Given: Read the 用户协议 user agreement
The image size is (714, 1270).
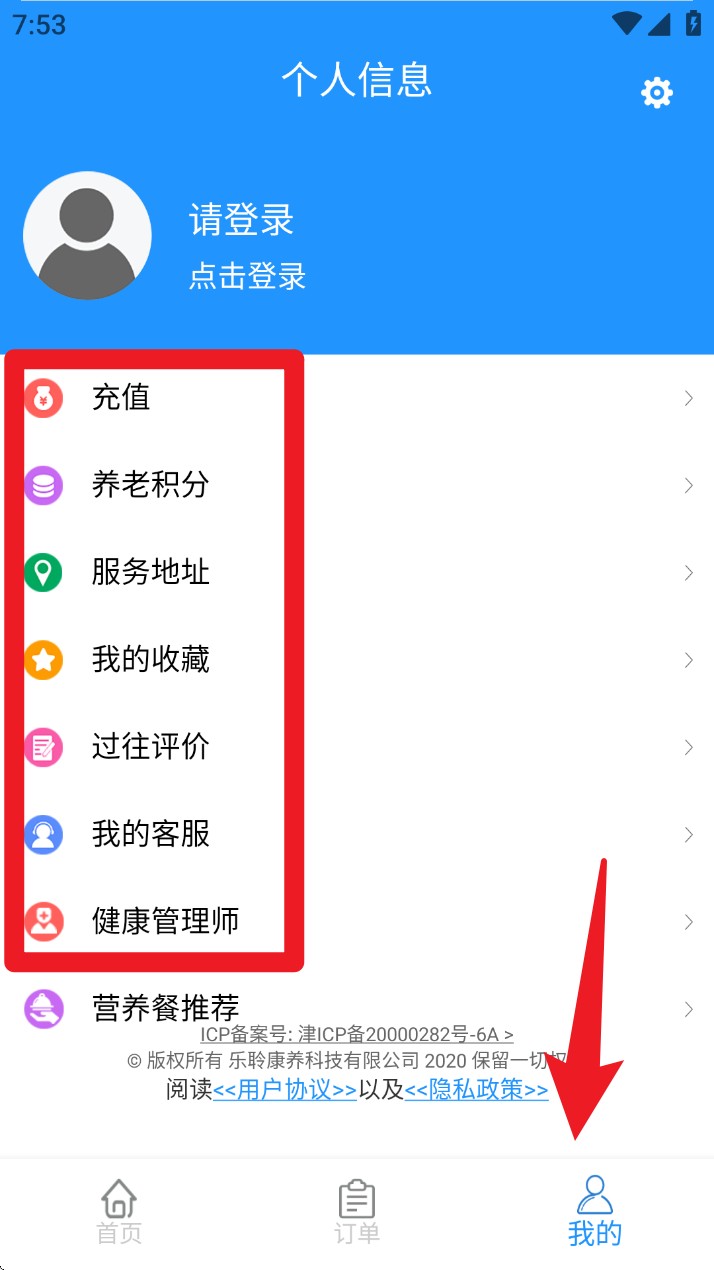Looking at the screenshot, I should coord(285,1090).
